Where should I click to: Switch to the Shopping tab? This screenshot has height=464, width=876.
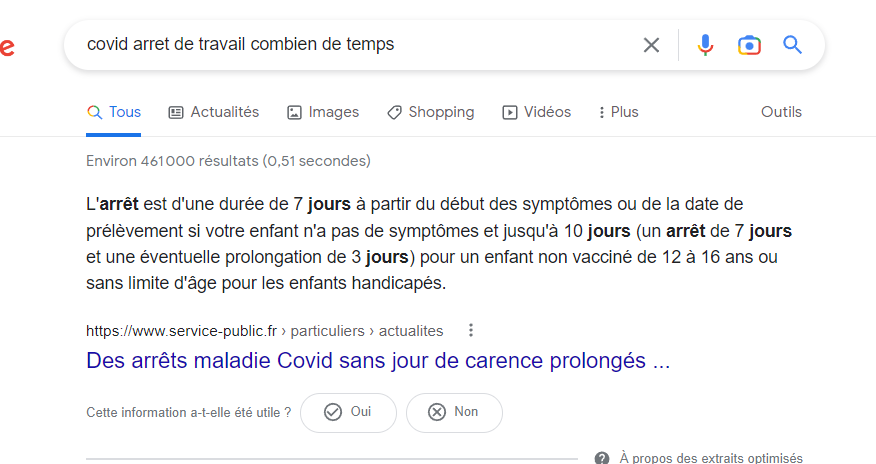[x=431, y=112]
